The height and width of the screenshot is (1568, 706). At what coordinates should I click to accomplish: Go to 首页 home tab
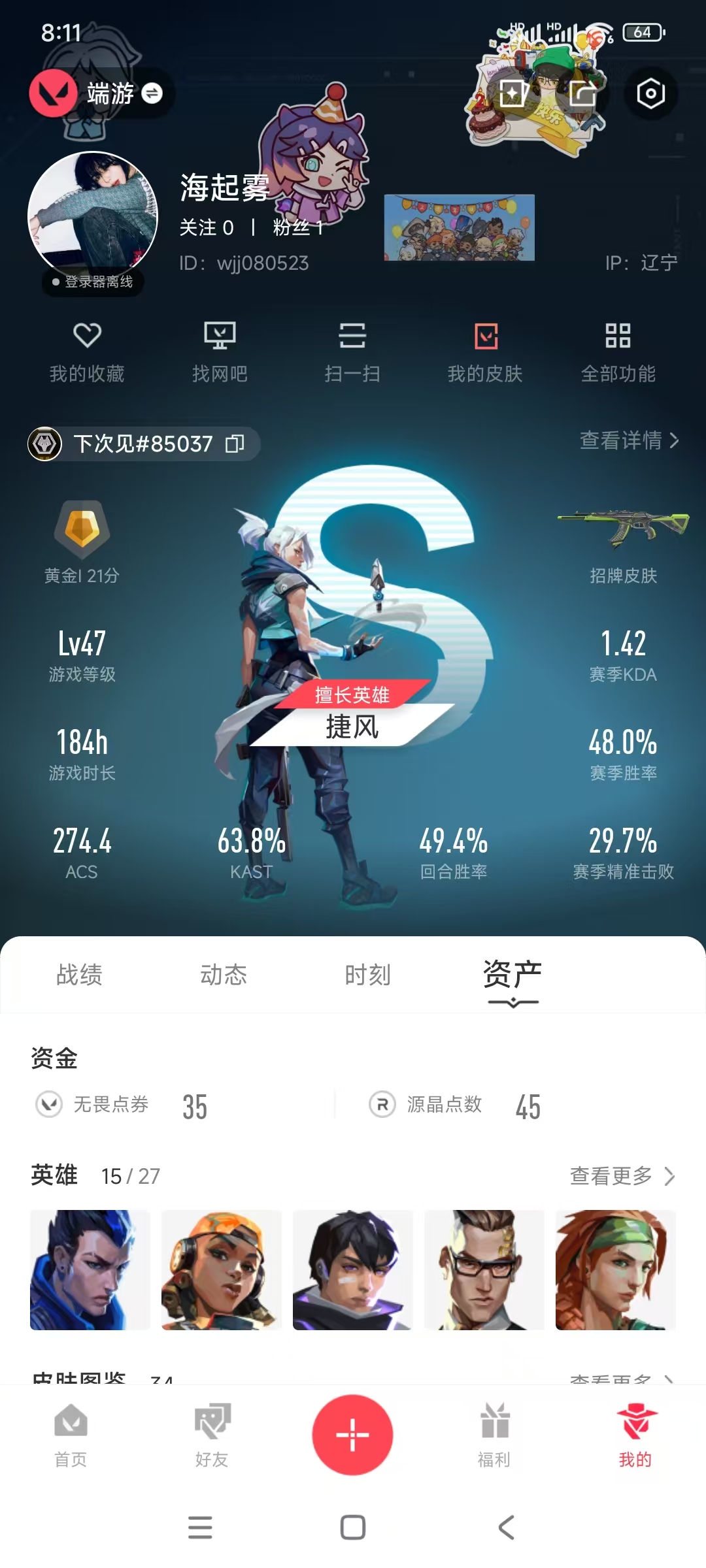click(x=71, y=1435)
